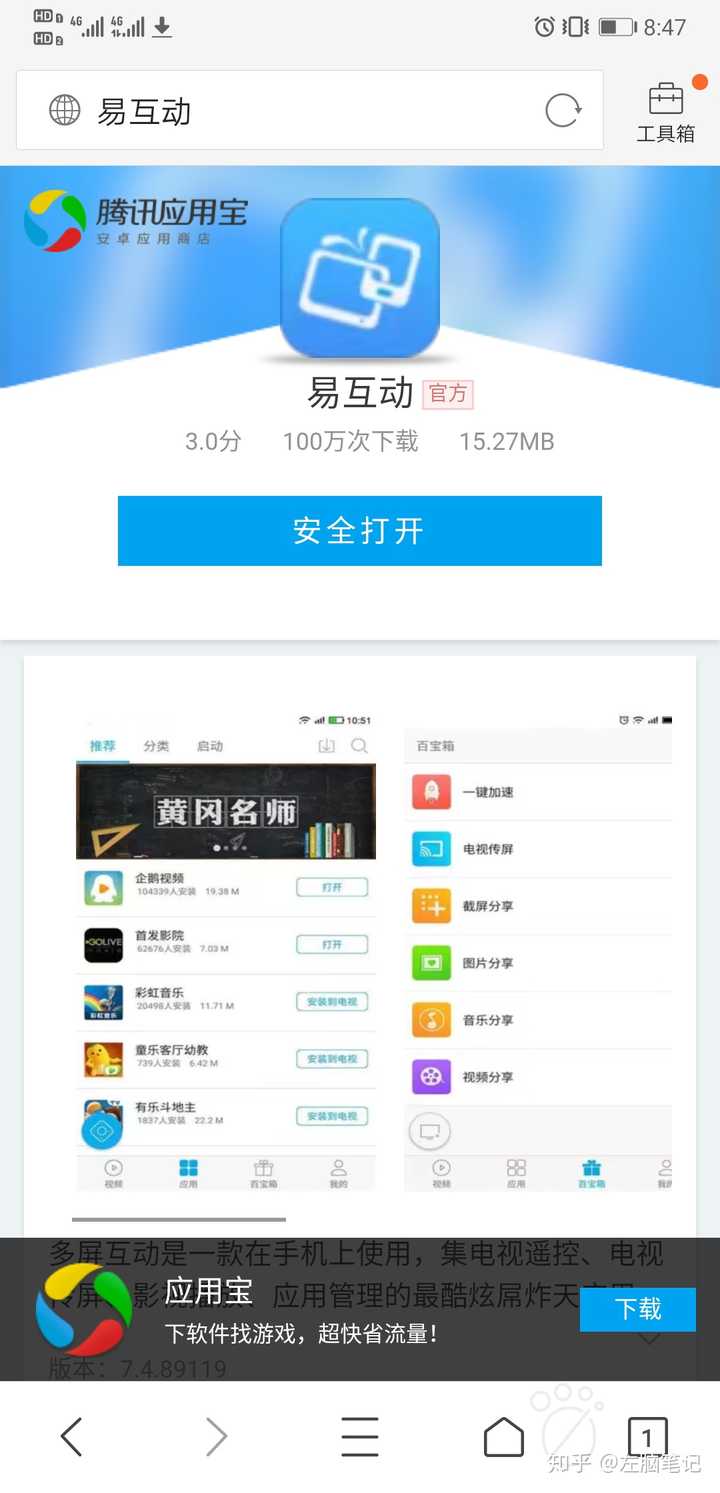Go back to the previous page
Screen dimensions: 720x1493
click(72, 1437)
